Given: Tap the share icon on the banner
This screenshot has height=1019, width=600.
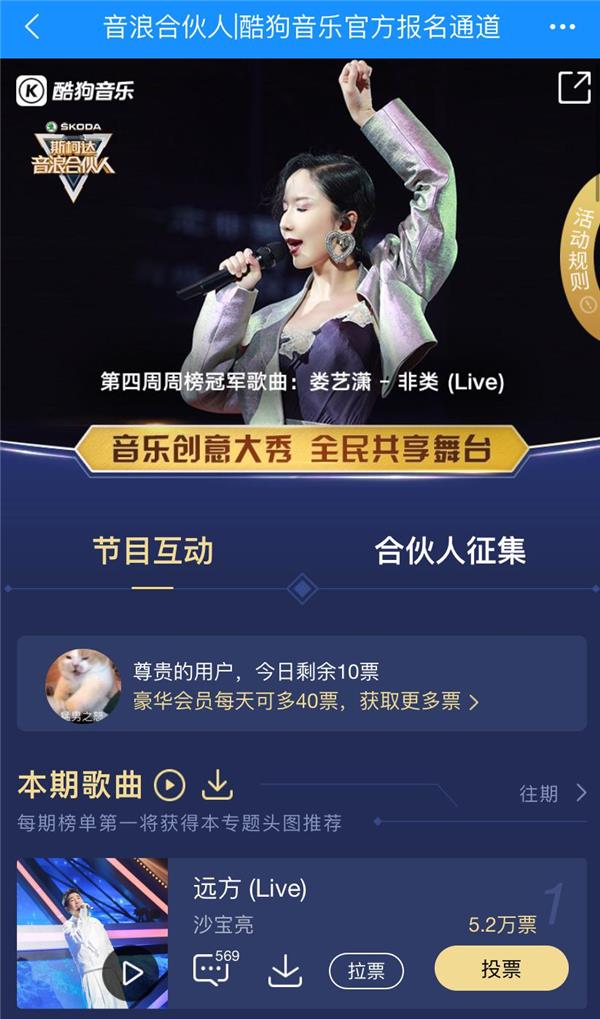Looking at the screenshot, I should click(x=574, y=88).
